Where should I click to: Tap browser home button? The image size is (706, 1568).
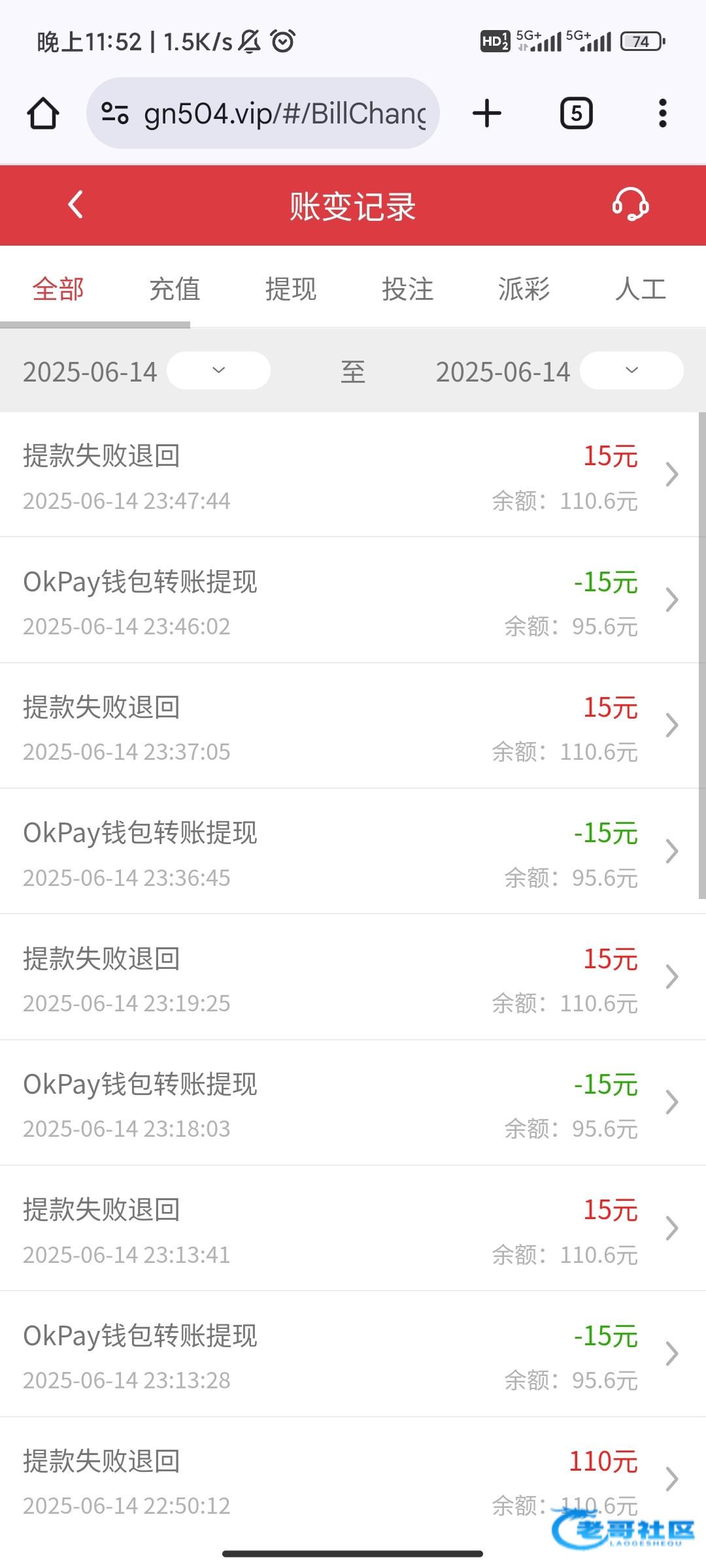point(43,114)
